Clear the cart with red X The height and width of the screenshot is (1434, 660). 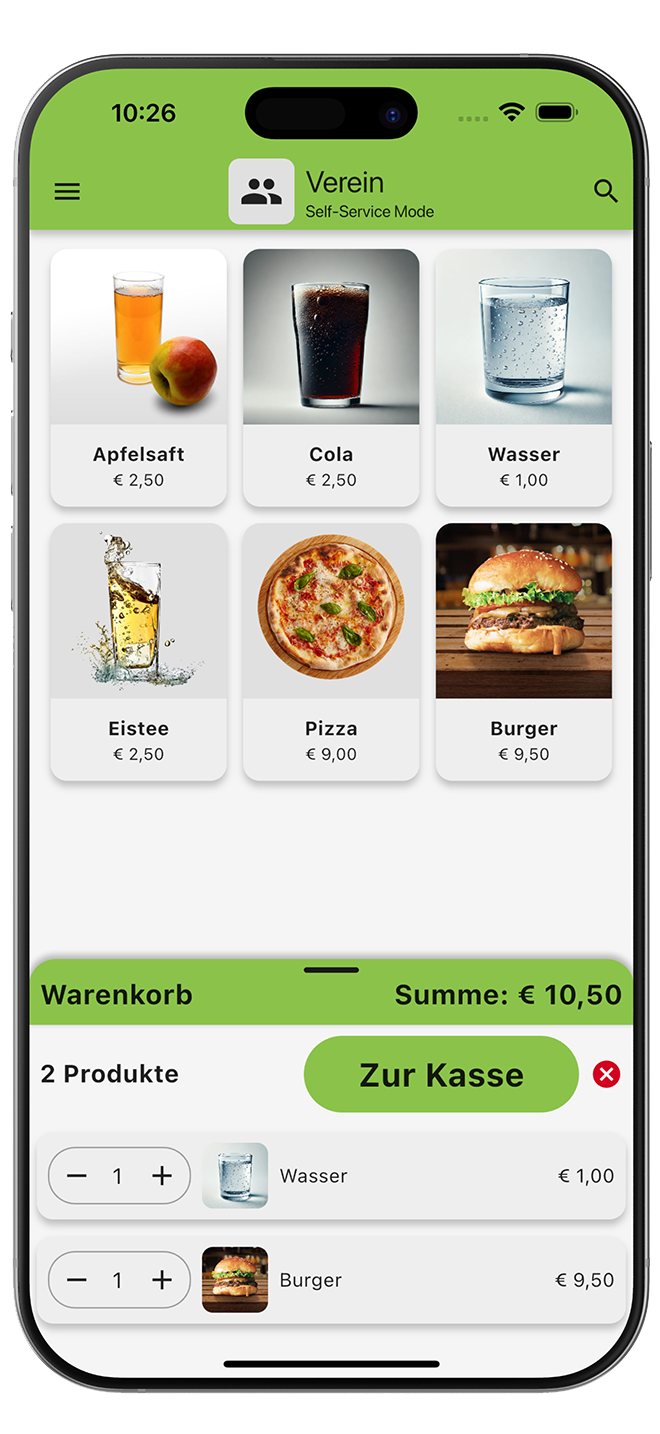pos(606,1074)
